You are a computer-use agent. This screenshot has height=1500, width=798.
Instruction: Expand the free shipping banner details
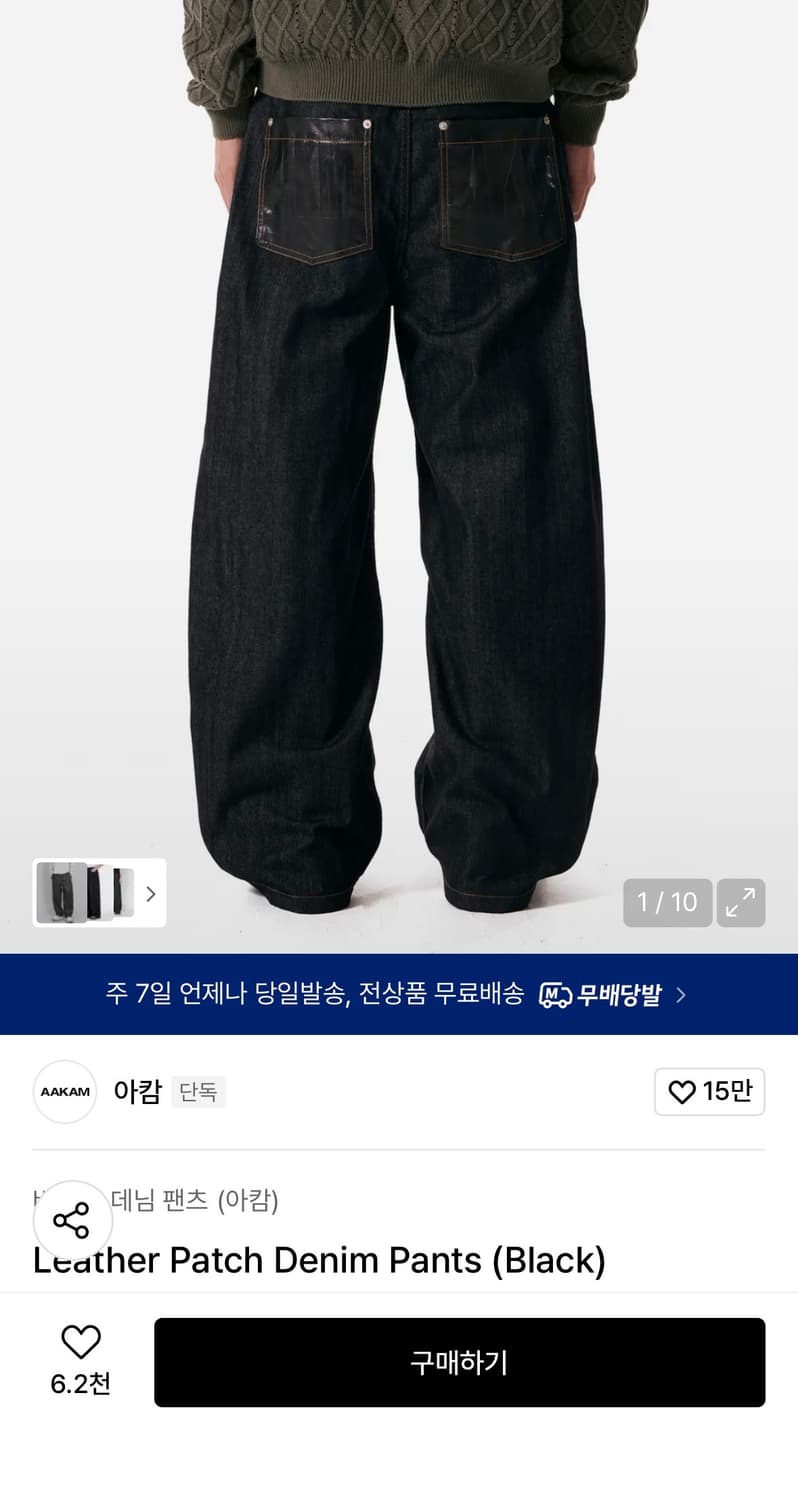(x=399, y=994)
